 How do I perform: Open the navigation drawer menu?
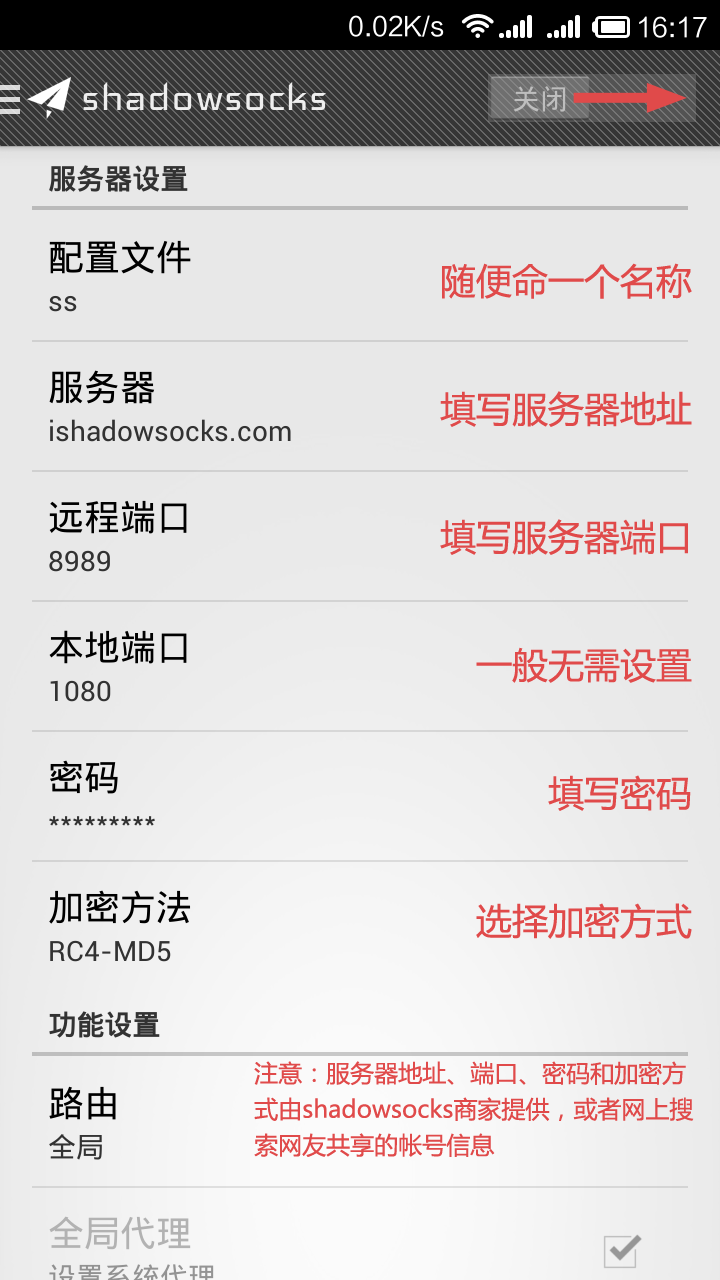point(12,99)
